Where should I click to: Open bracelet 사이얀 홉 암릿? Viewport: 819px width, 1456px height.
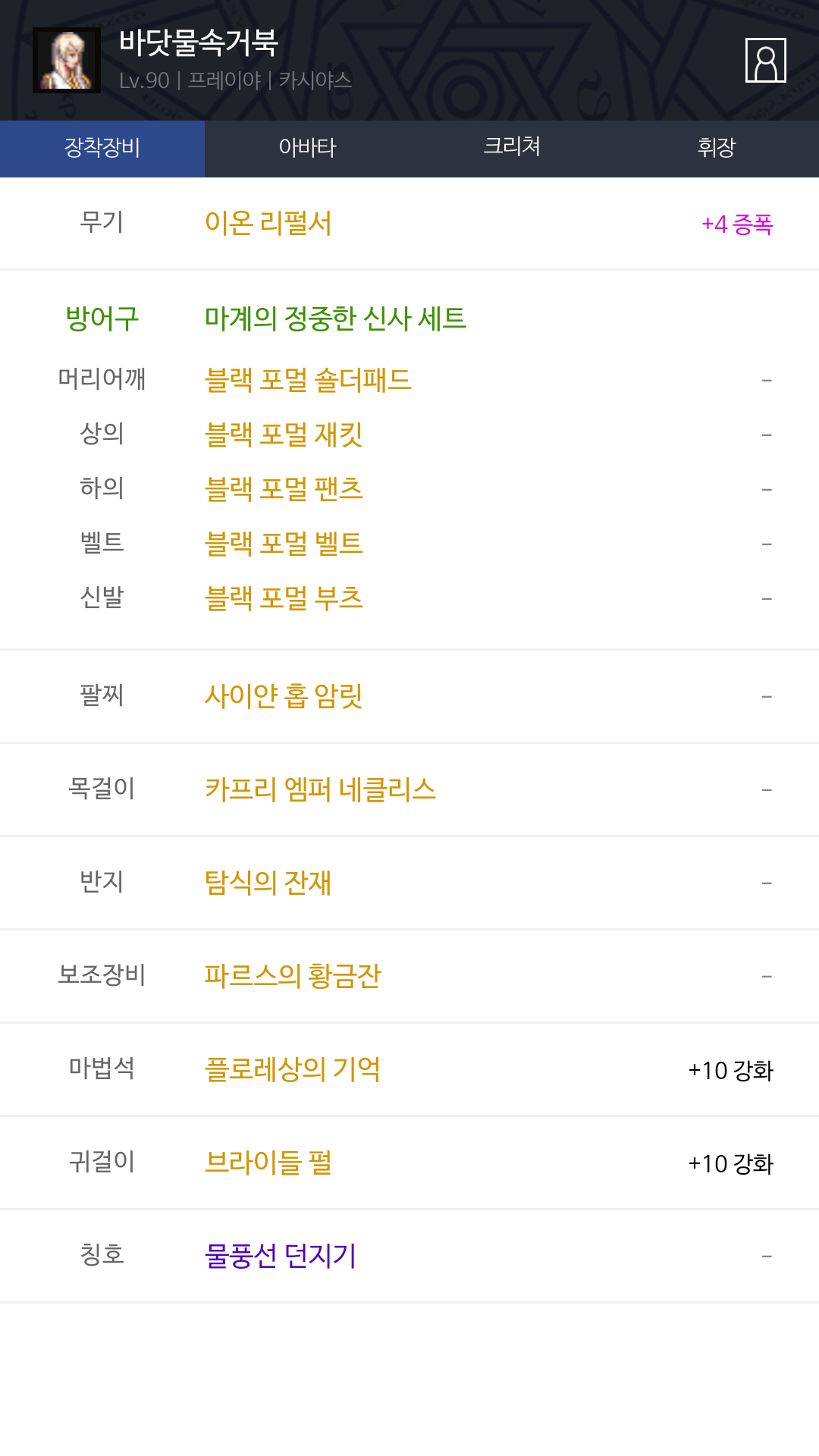point(284,695)
